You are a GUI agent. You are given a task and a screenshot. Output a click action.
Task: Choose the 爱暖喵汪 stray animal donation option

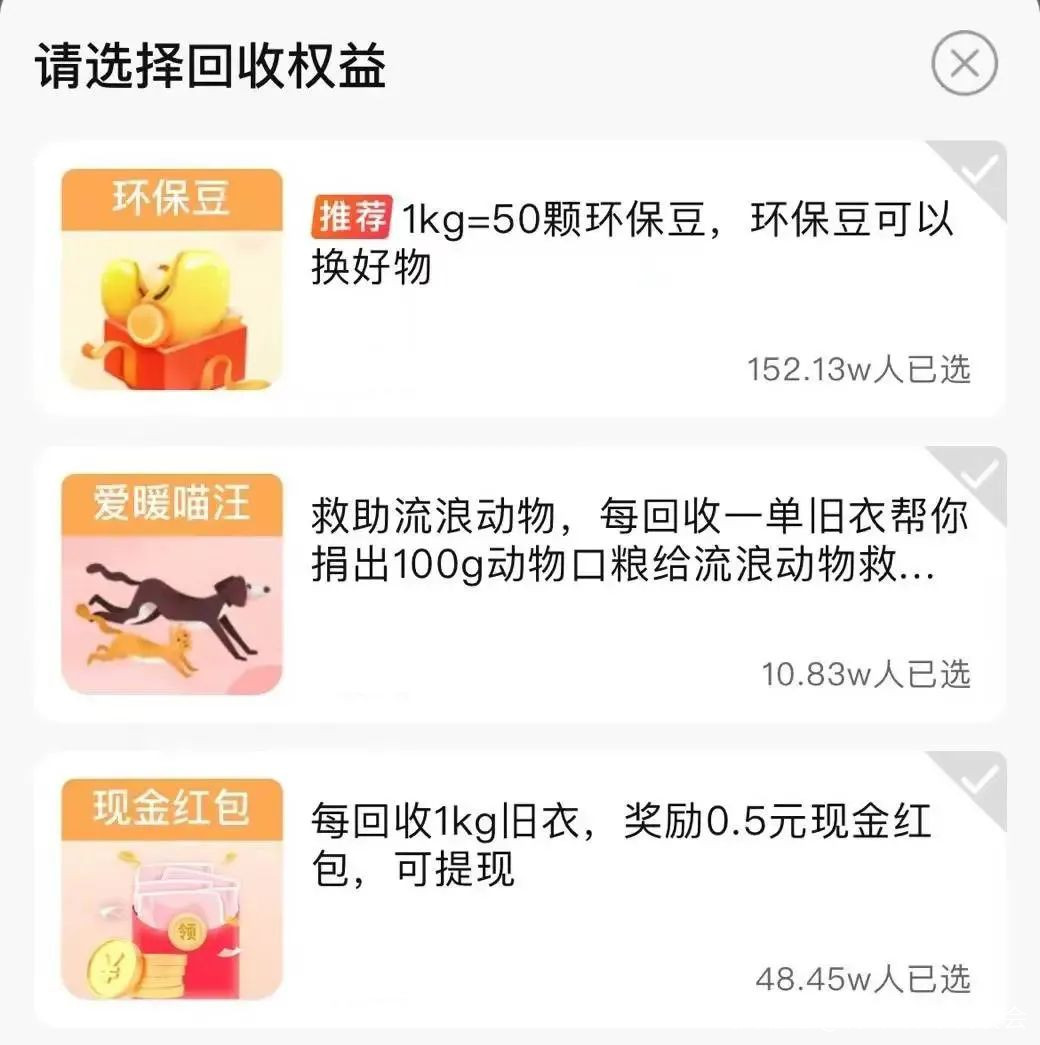point(520,584)
